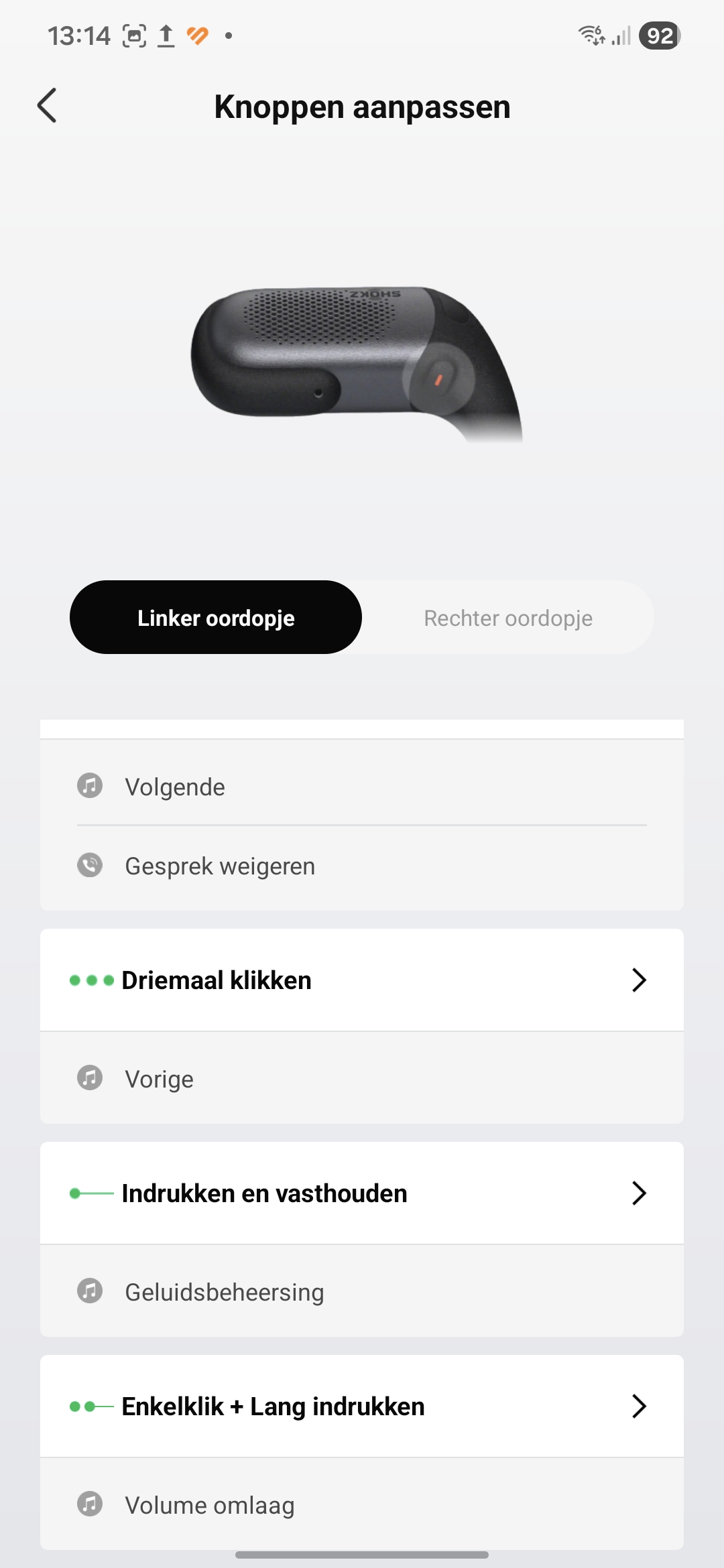Select the Linker oordopje tab
This screenshot has height=1568, width=724.
216,618
